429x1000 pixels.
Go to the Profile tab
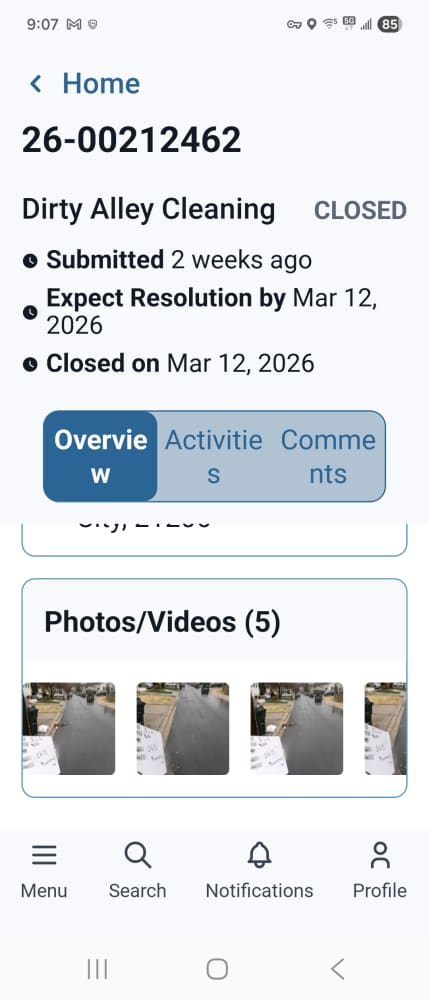(380, 871)
